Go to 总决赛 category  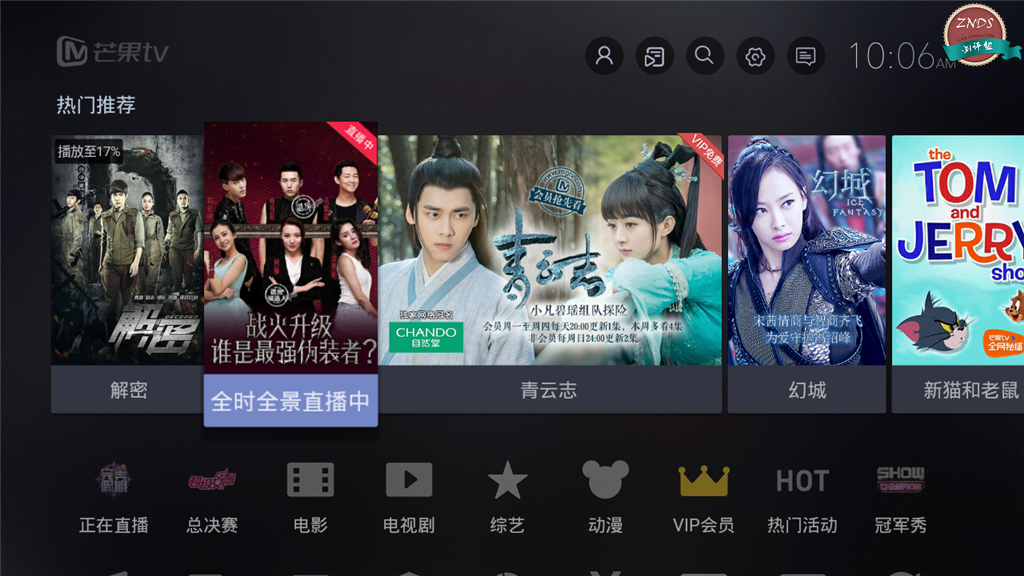[212, 497]
